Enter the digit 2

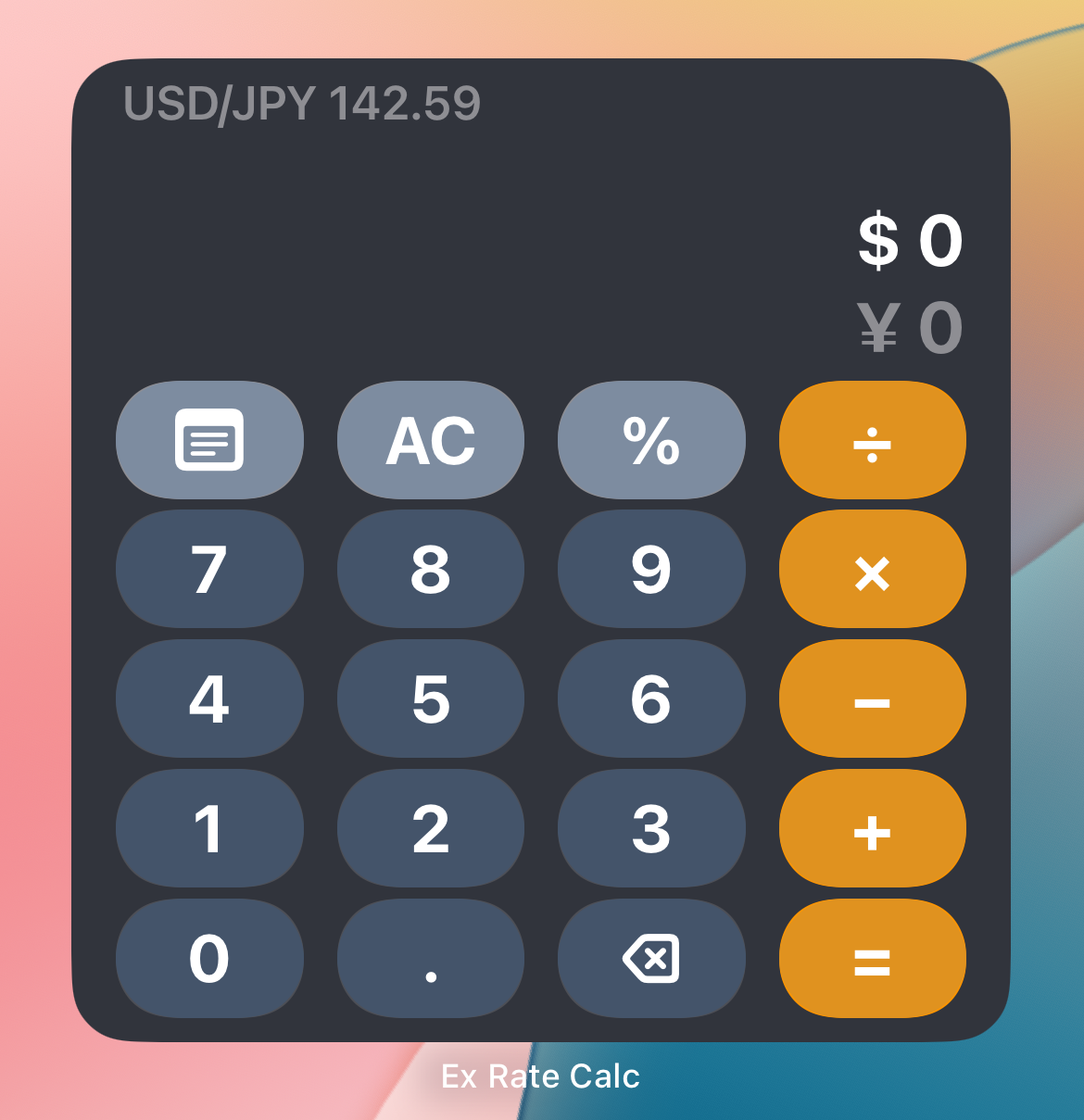point(430,828)
